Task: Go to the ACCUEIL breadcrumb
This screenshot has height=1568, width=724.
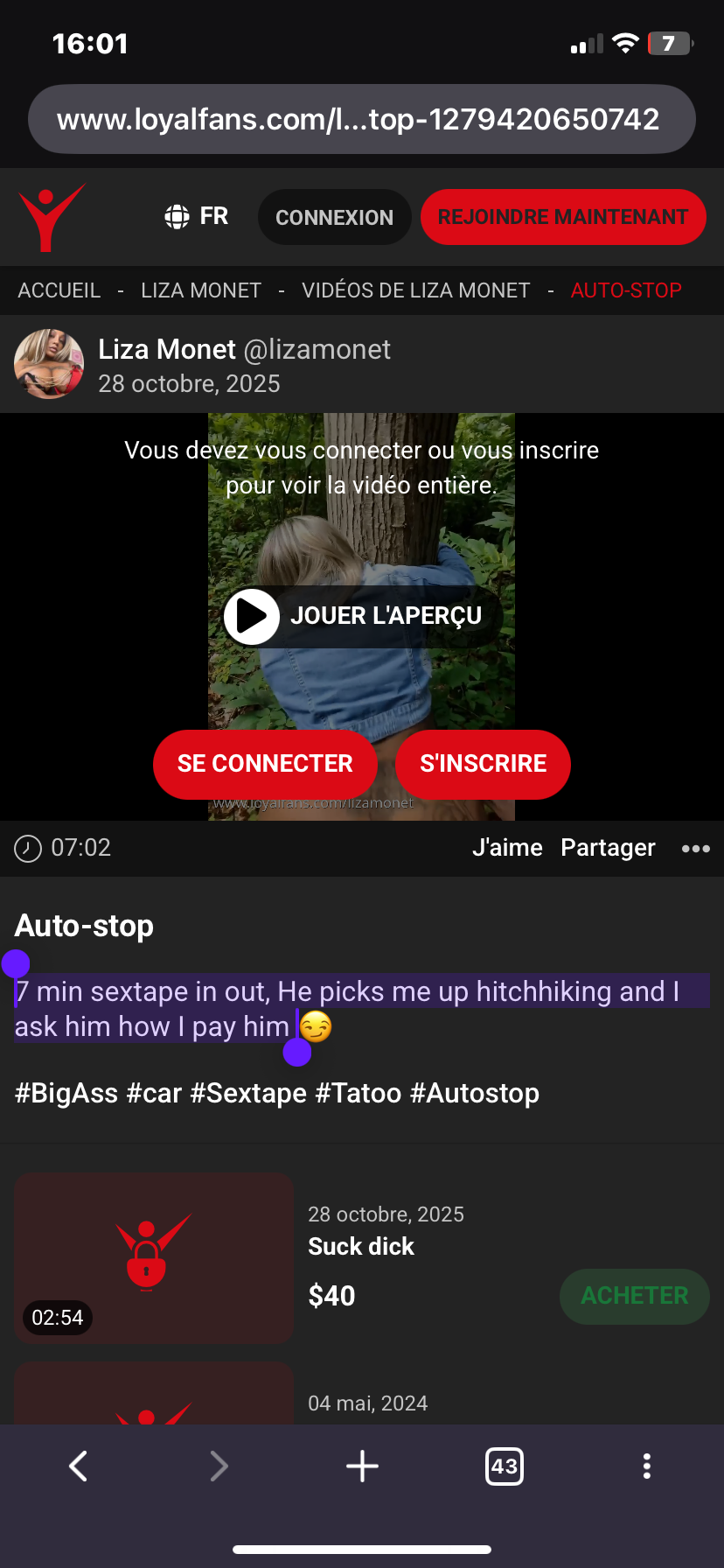Action: click(x=59, y=290)
